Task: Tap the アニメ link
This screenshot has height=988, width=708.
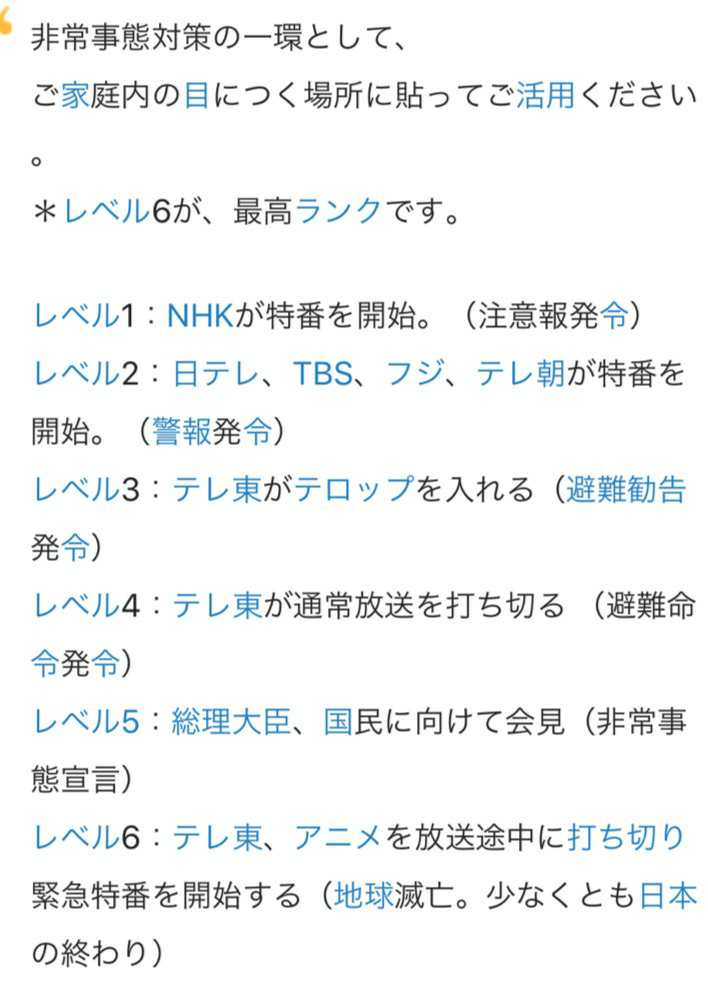Action: pos(338,837)
